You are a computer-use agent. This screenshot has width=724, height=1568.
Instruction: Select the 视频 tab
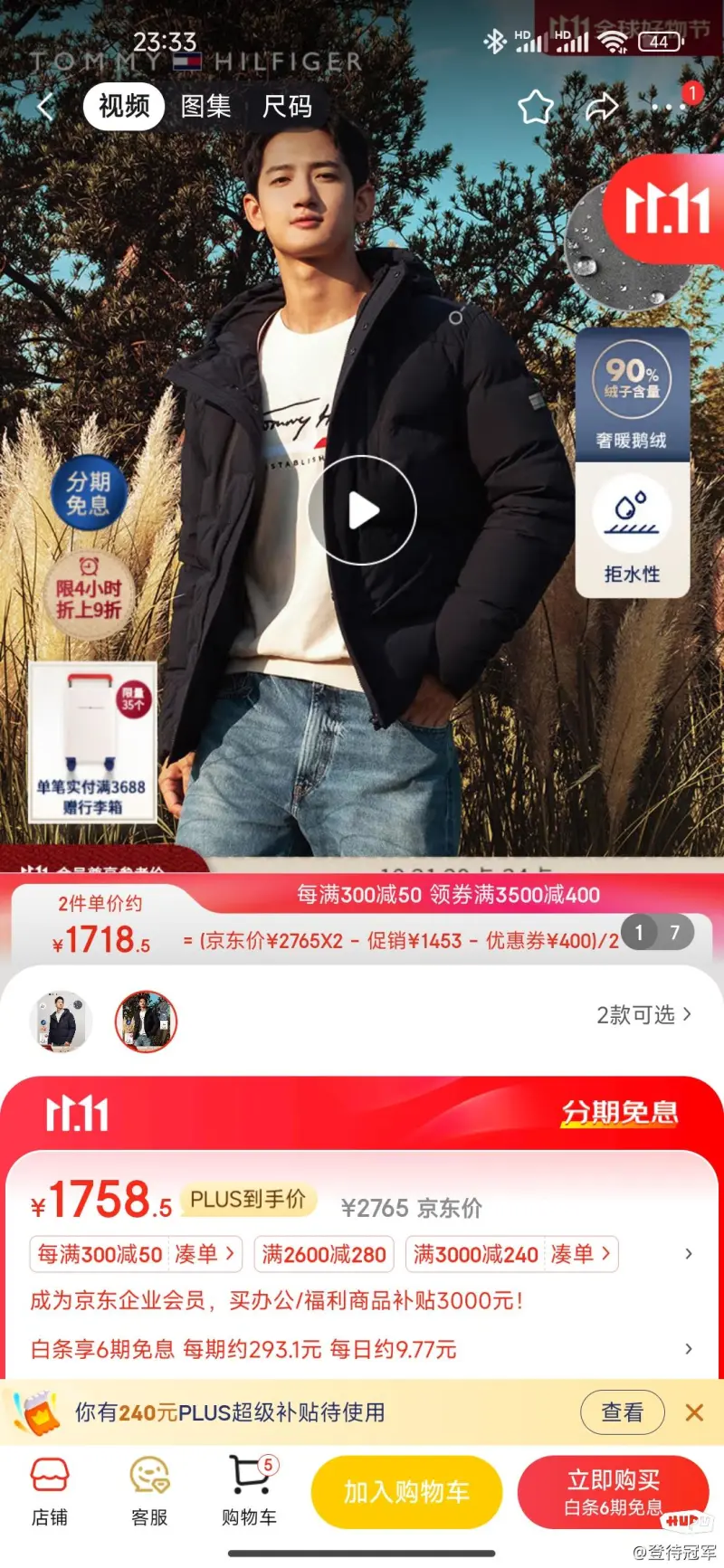pos(124,107)
